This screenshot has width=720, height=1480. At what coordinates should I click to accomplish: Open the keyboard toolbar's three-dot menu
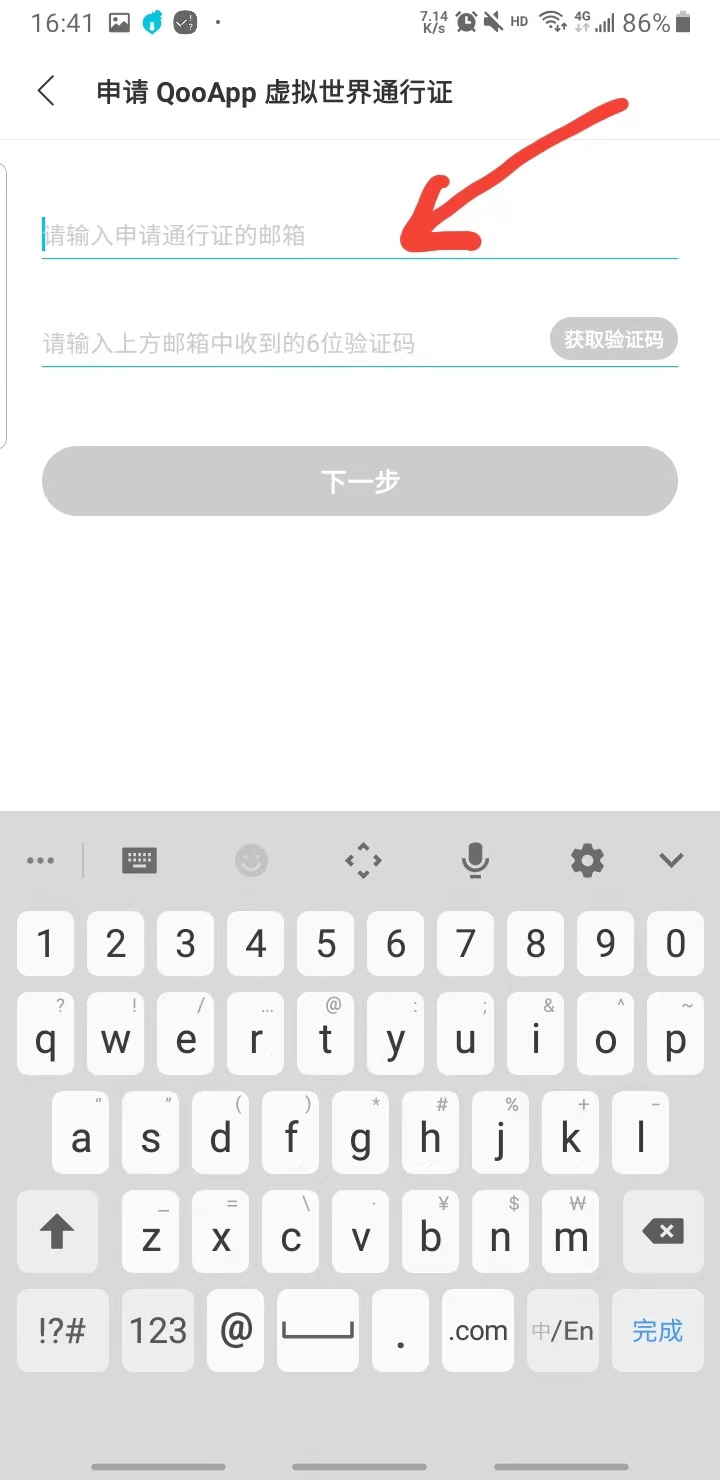[41, 860]
